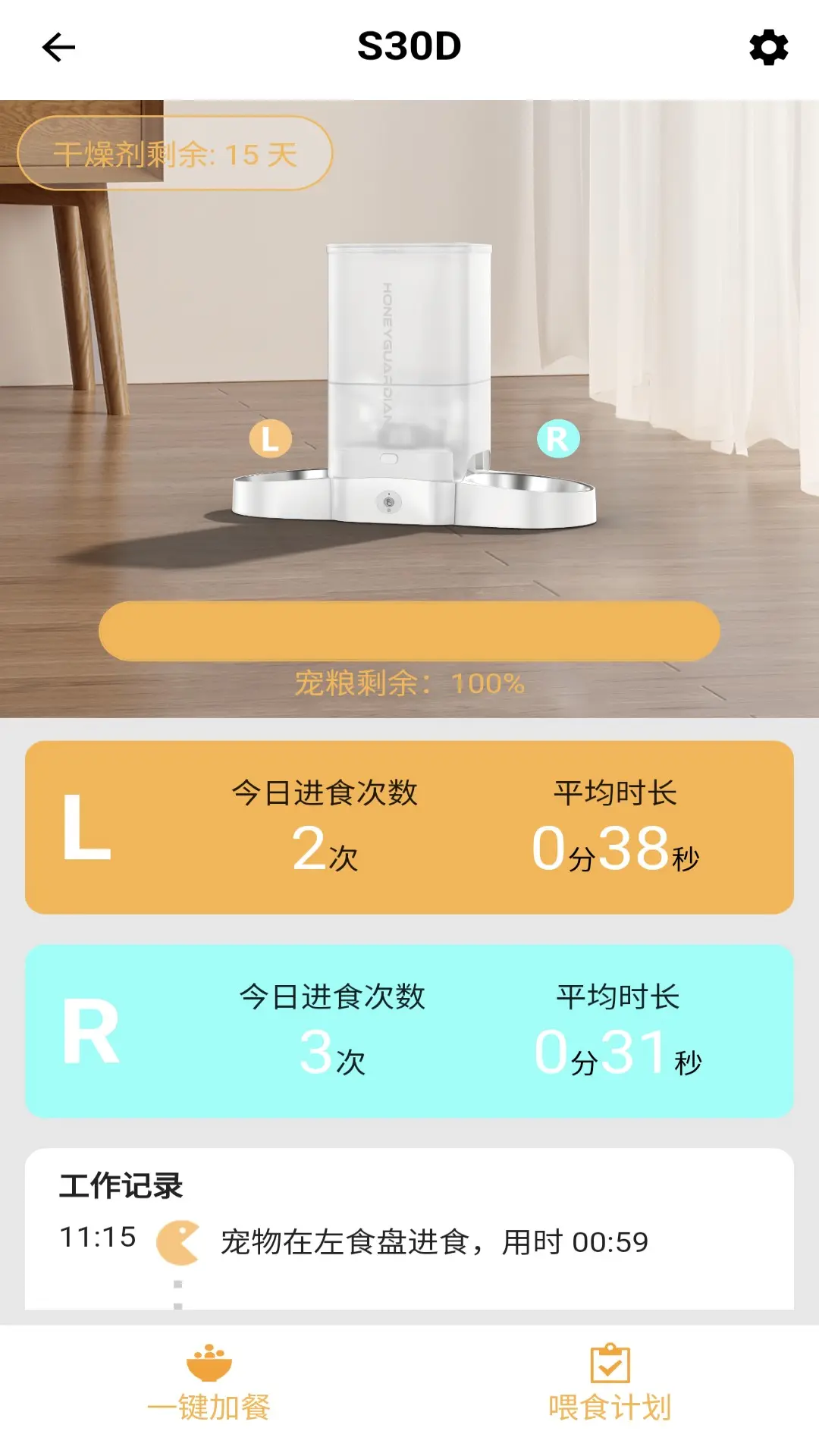This screenshot has width=819, height=1456.
Task: Open the 干燥剂剩余 15 天 chip
Action: [x=175, y=154]
